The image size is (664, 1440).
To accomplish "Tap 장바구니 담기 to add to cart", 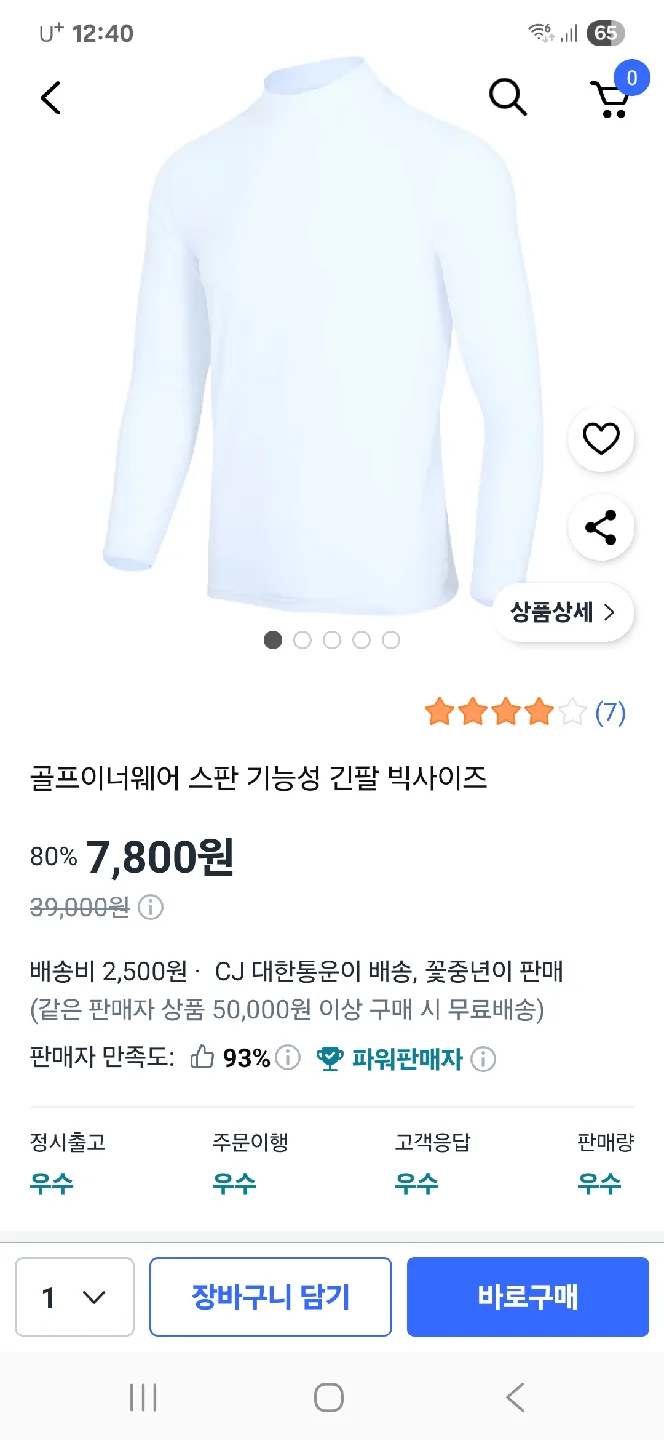I will pyautogui.click(x=270, y=1297).
